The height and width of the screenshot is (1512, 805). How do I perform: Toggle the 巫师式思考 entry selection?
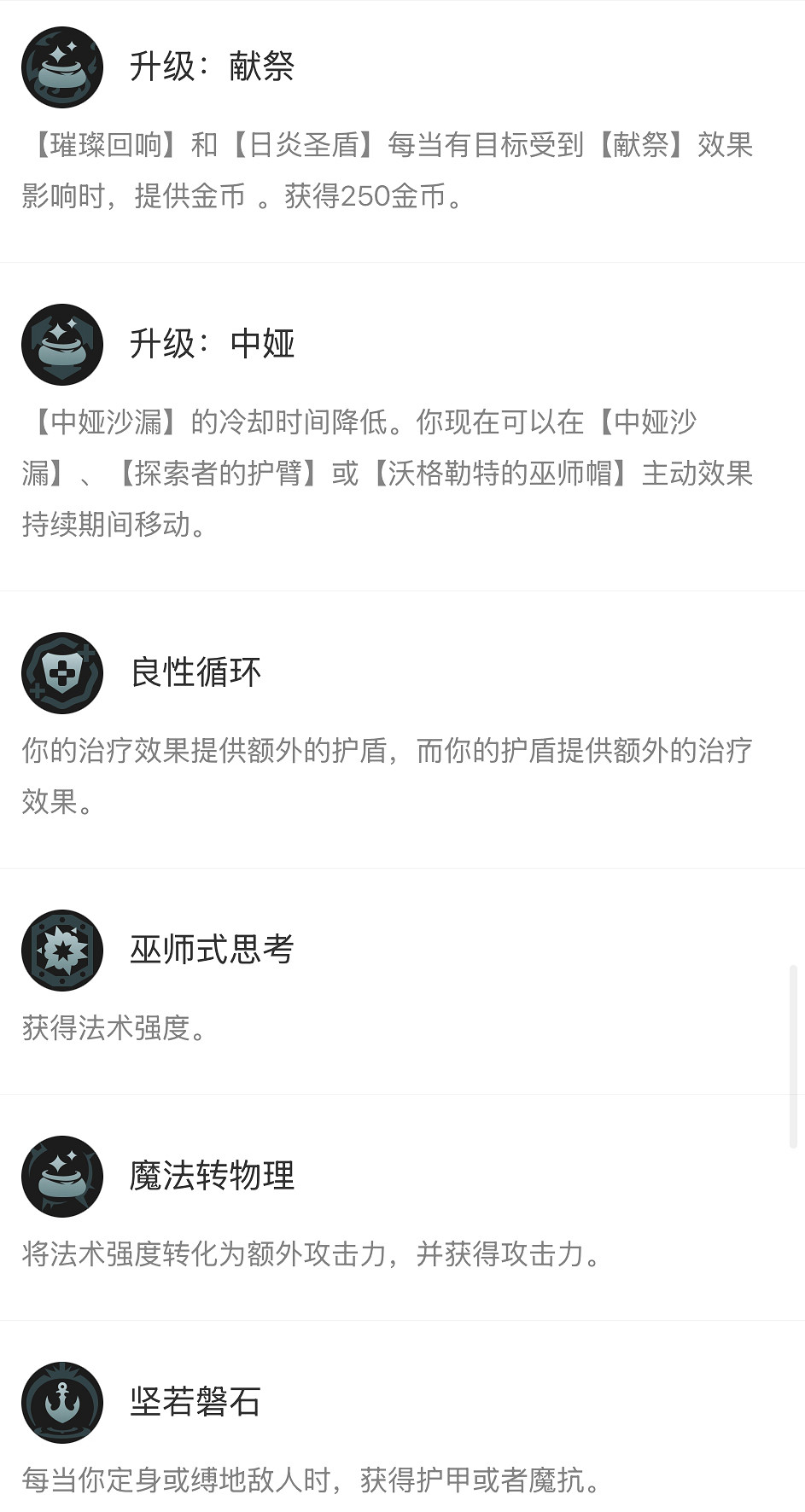point(212,950)
